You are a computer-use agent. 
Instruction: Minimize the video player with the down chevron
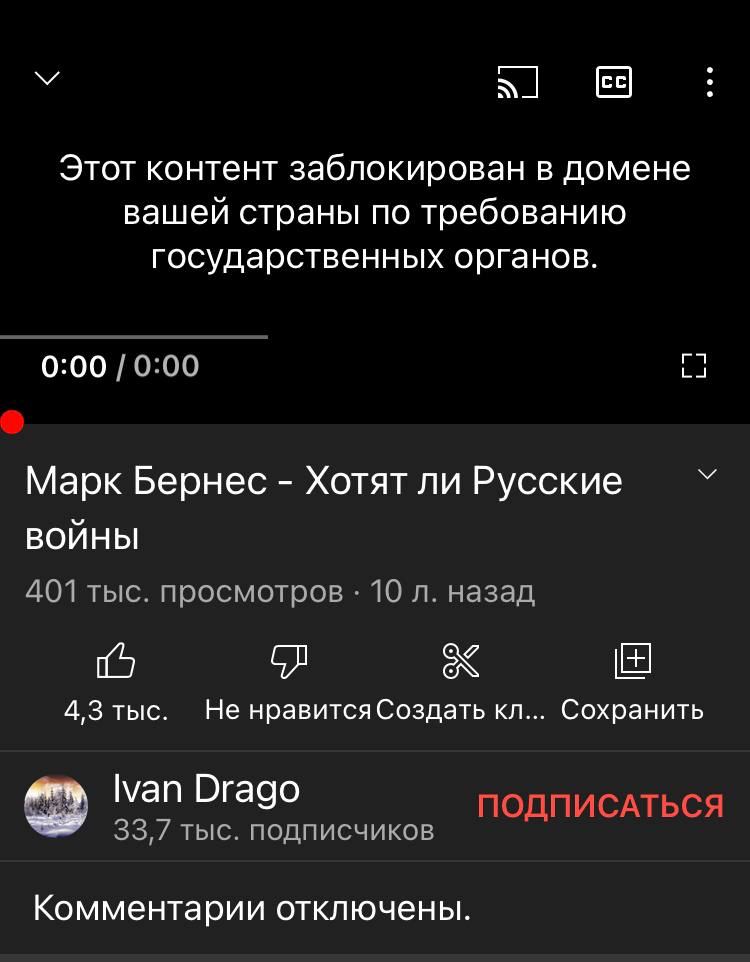tap(47, 78)
